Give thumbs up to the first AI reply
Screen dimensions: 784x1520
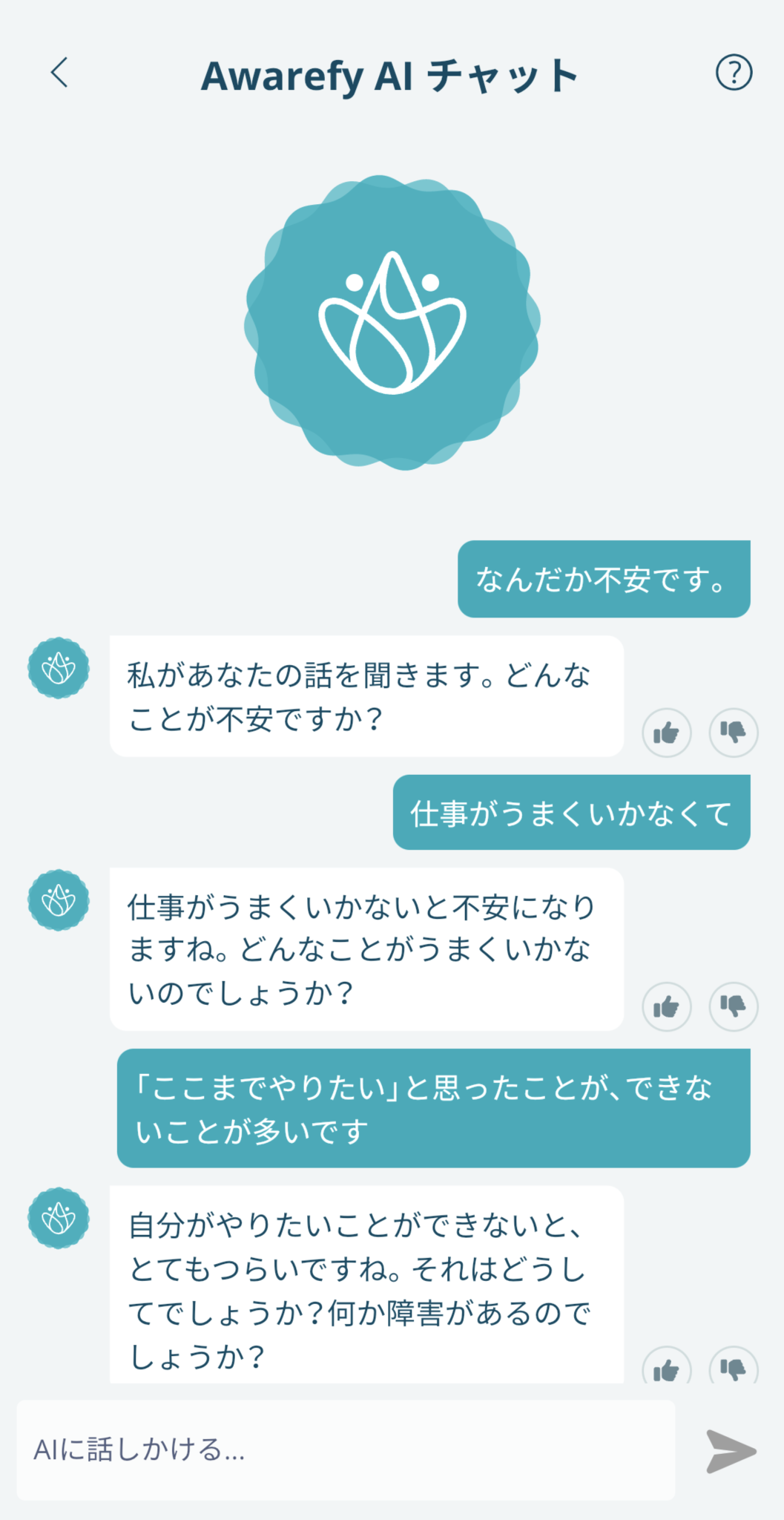click(666, 733)
